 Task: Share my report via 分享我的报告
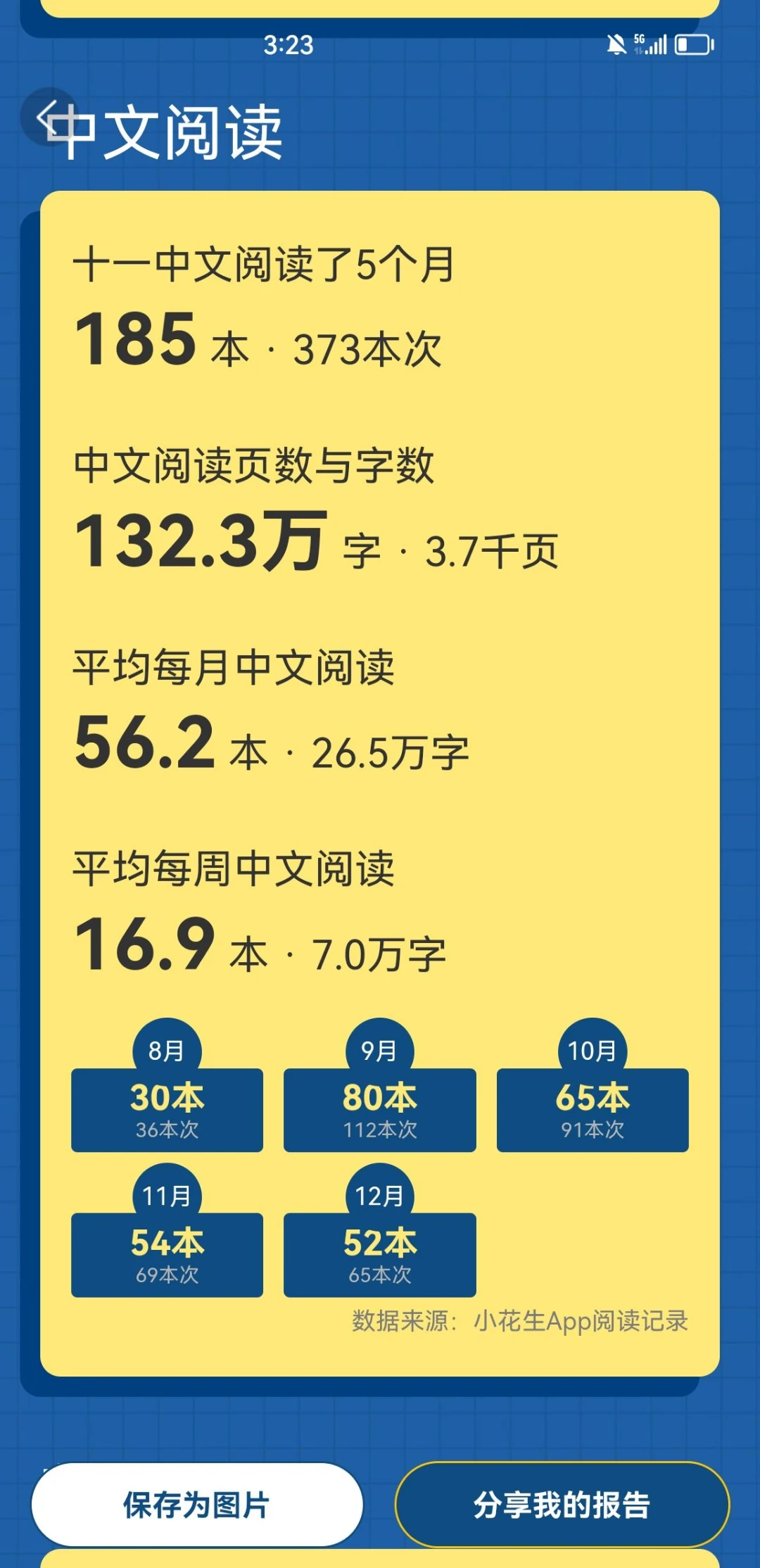coord(562,1505)
